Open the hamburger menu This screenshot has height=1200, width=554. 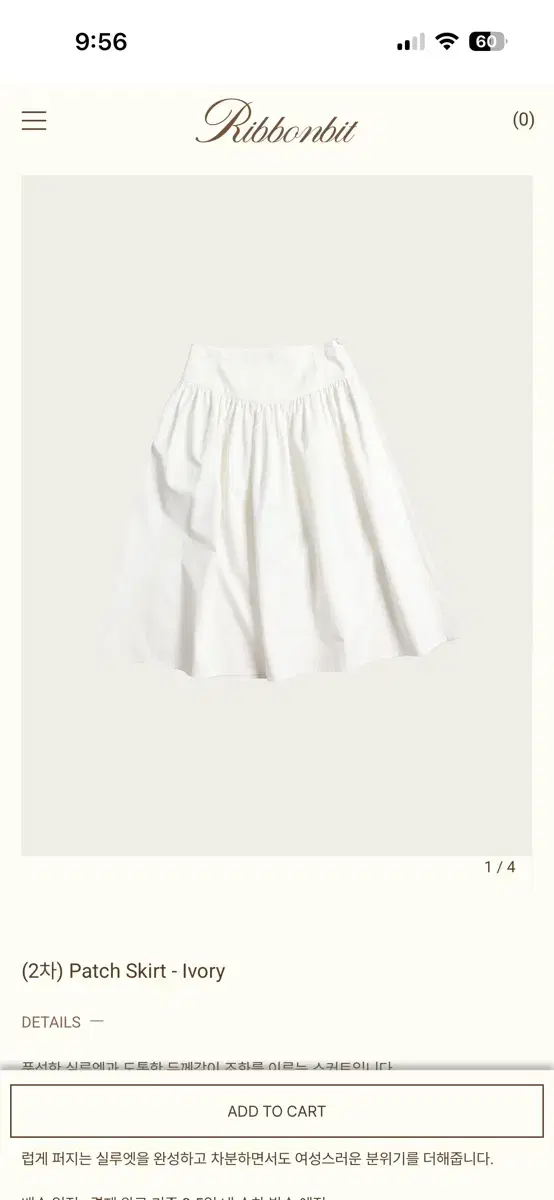point(34,121)
